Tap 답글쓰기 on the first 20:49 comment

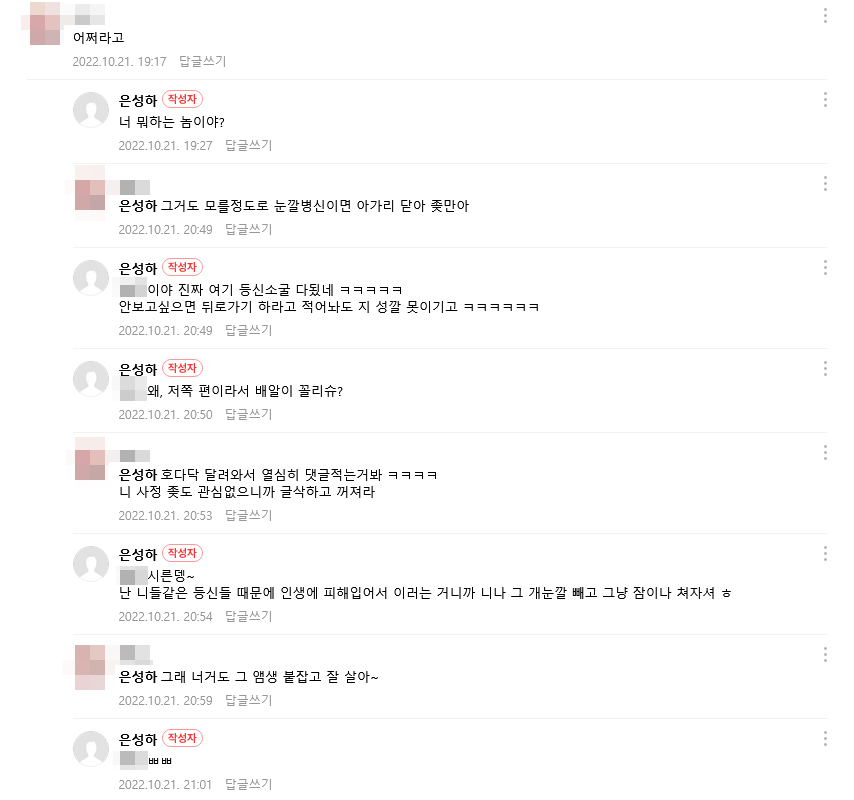(248, 229)
